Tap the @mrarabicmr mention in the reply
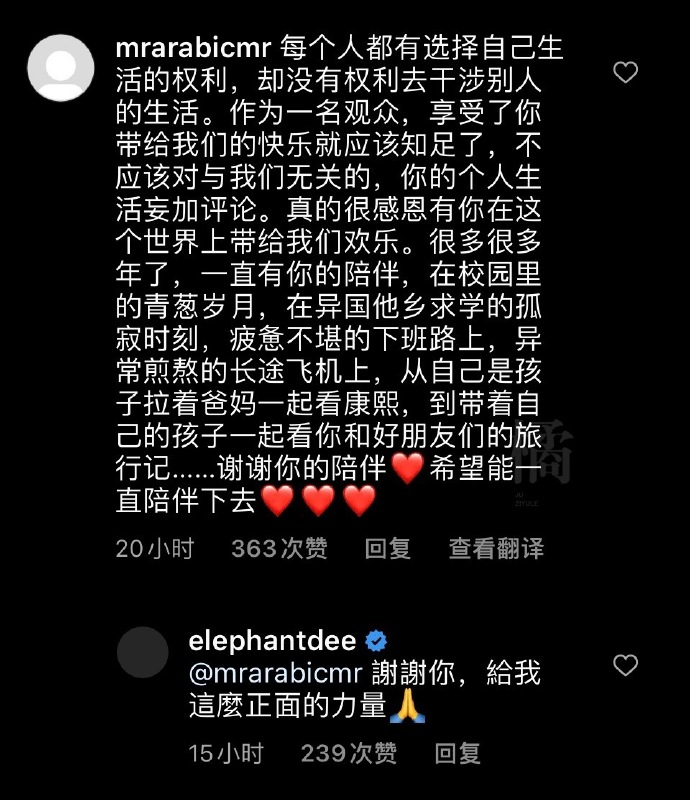Image resolution: width=690 pixels, height=800 pixels. coord(274,673)
